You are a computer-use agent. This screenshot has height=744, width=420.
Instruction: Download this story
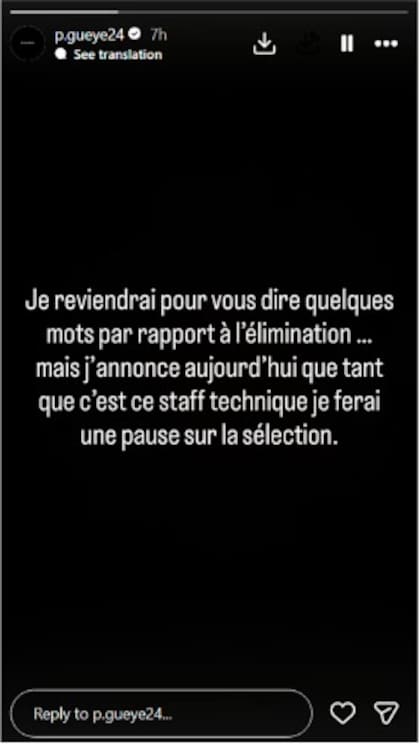[264, 44]
